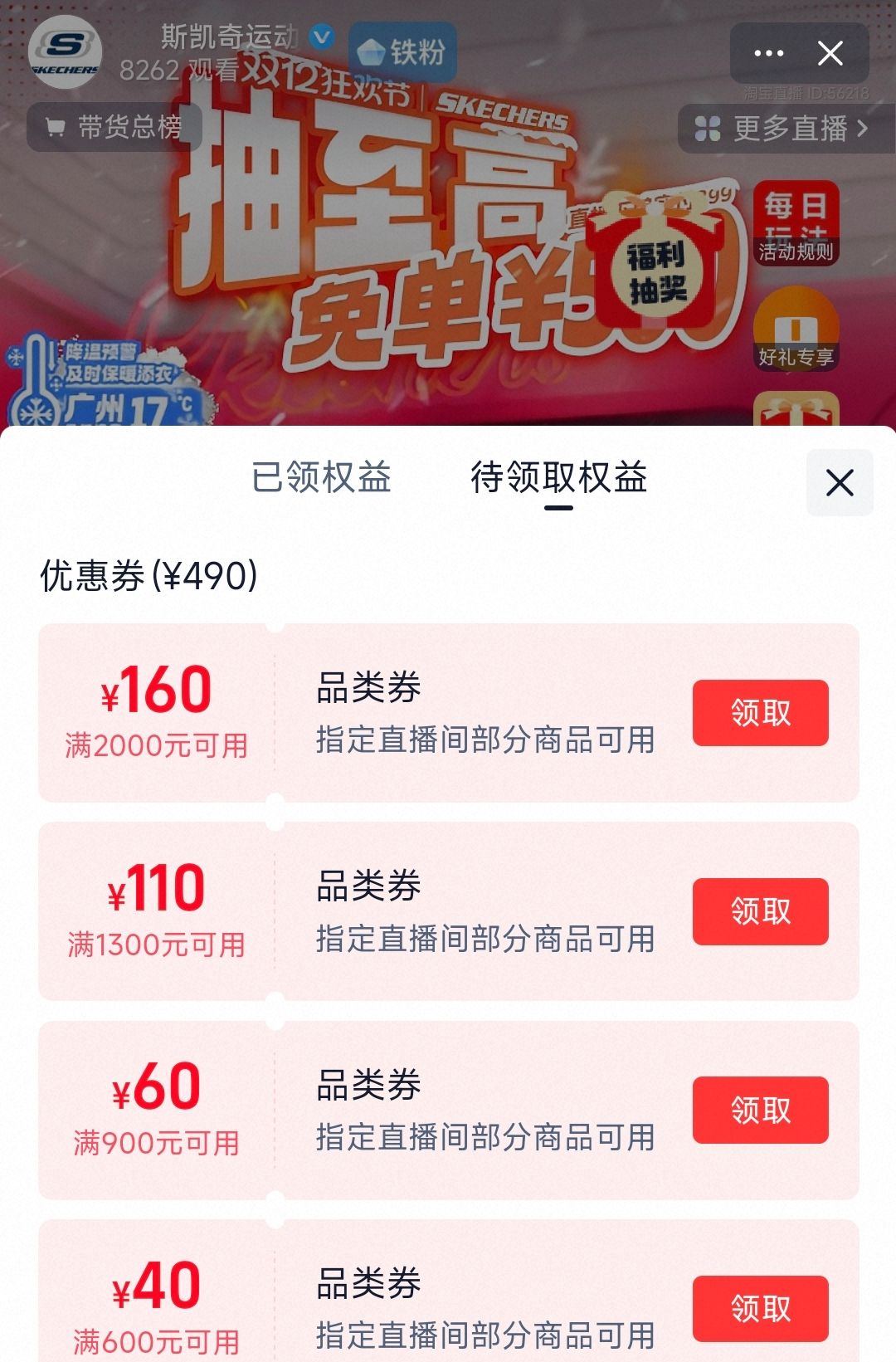
Task: Claim the ¥160 category coupon
Action: (760, 713)
